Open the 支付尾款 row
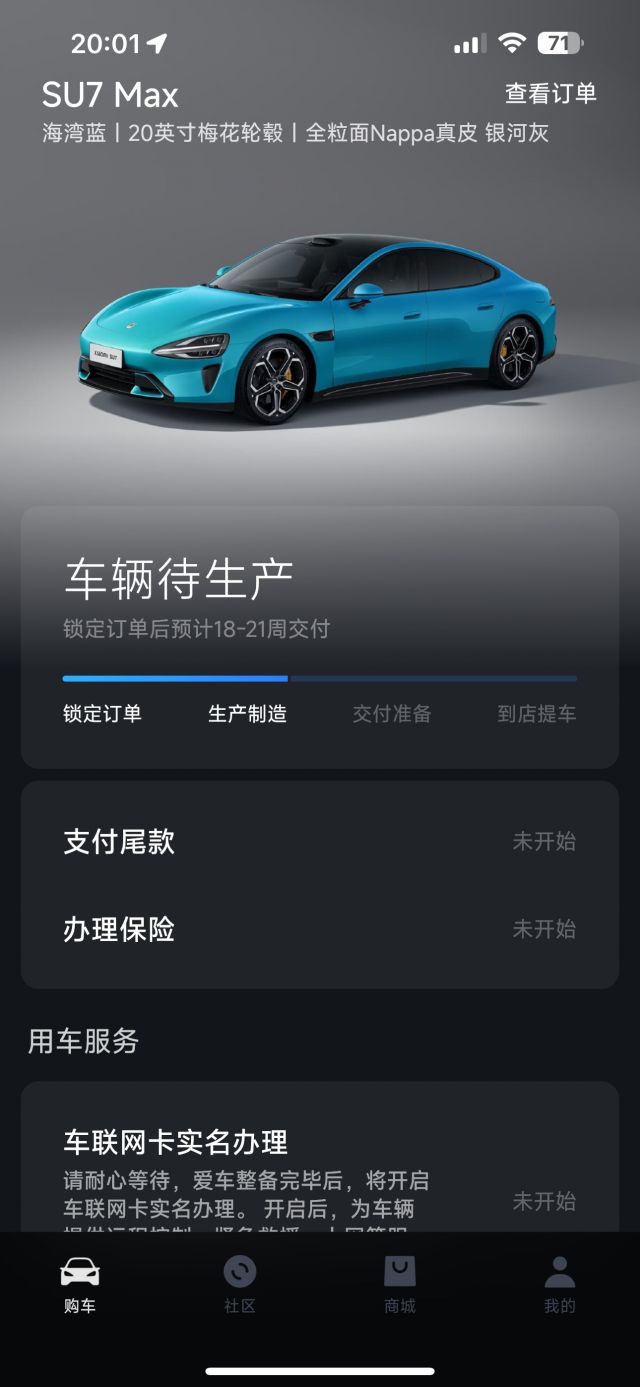This screenshot has height=1387, width=640. coord(319,841)
